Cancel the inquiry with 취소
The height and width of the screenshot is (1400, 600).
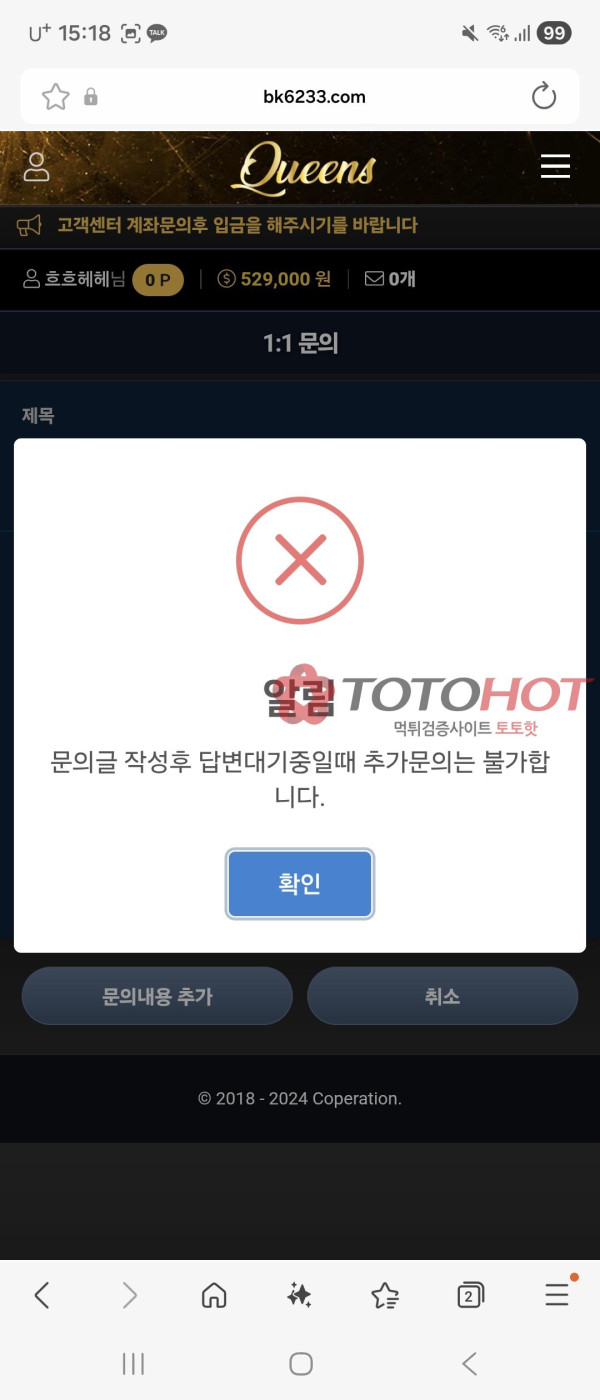[x=442, y=997]
